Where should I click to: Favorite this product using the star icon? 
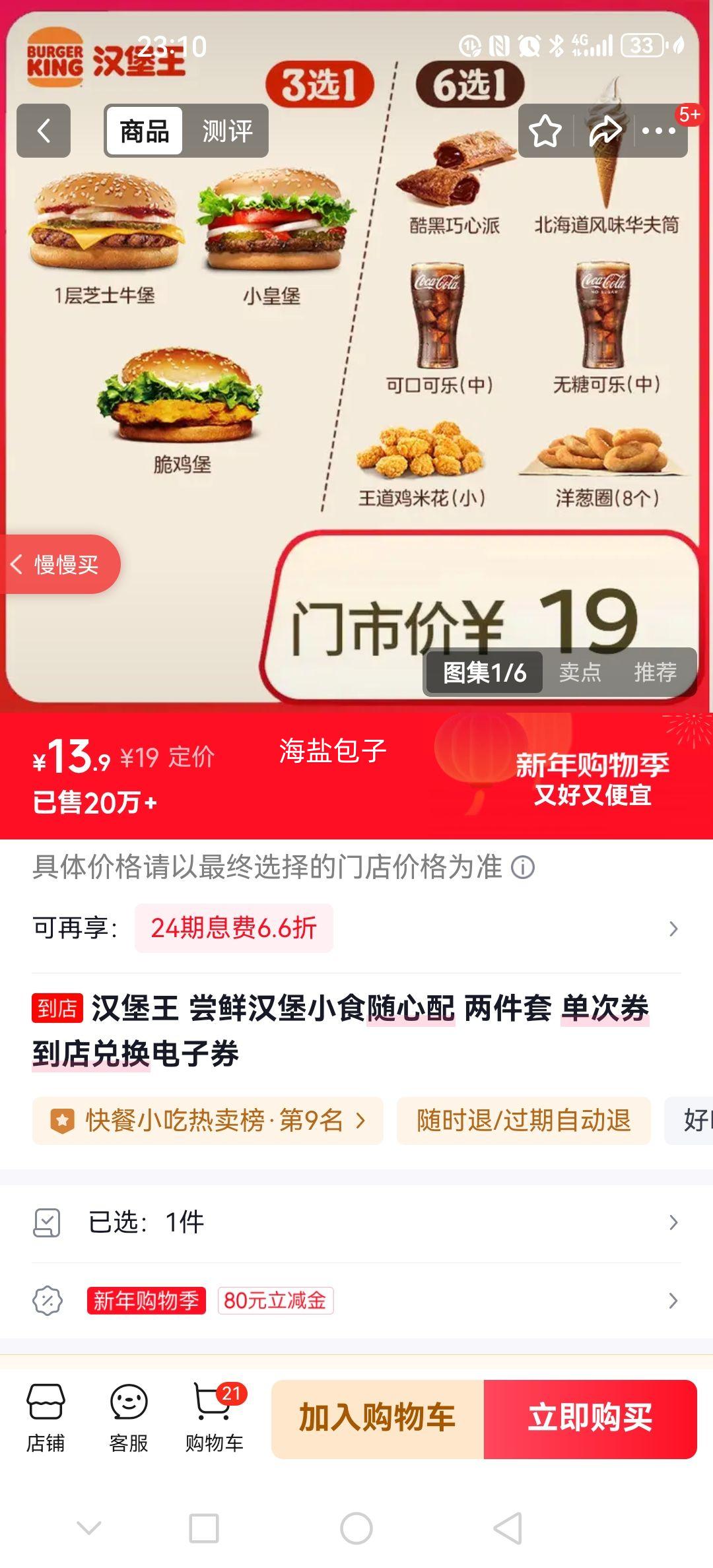pyautogui.click(x=545, y=131)
